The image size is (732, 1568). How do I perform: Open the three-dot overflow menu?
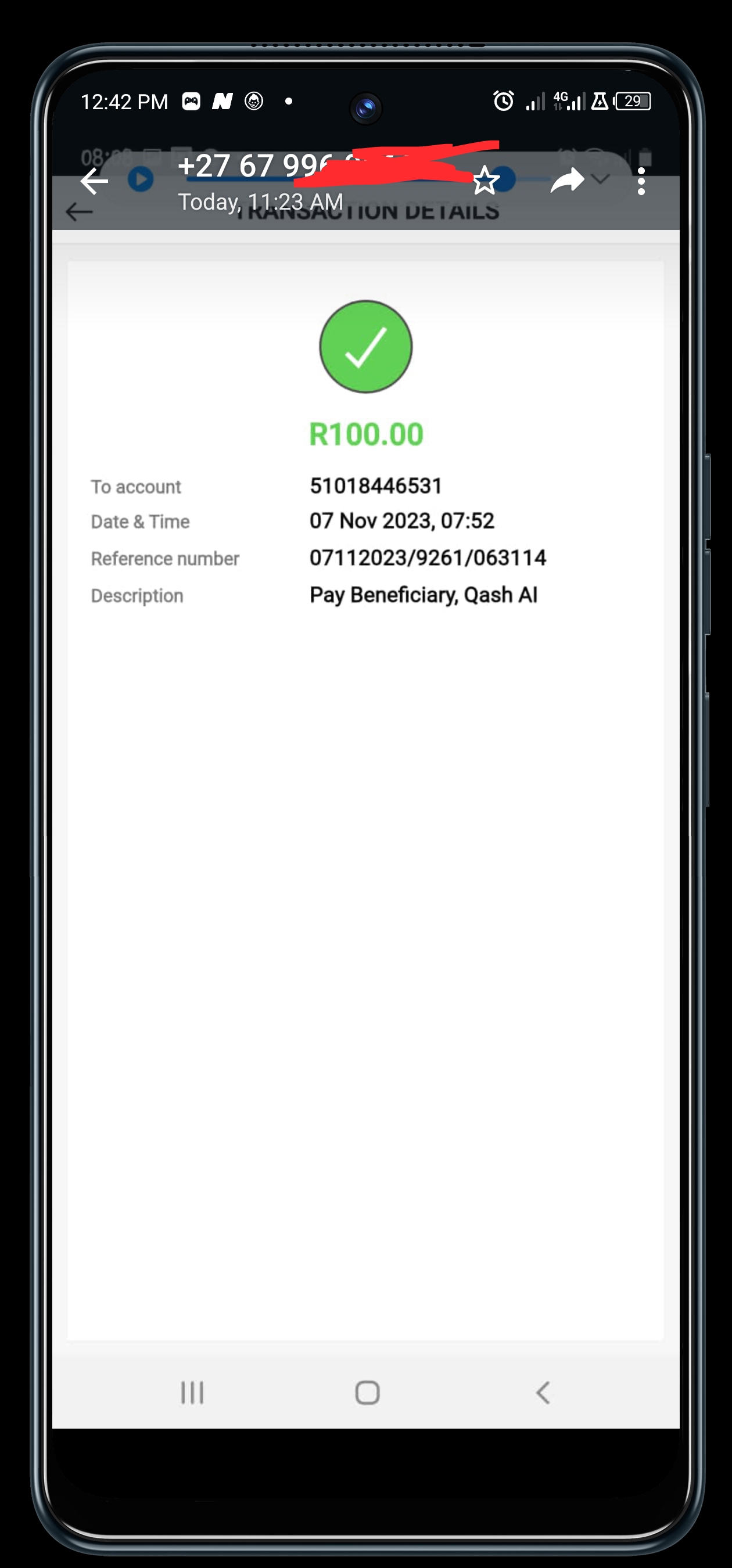pos(641,181)
